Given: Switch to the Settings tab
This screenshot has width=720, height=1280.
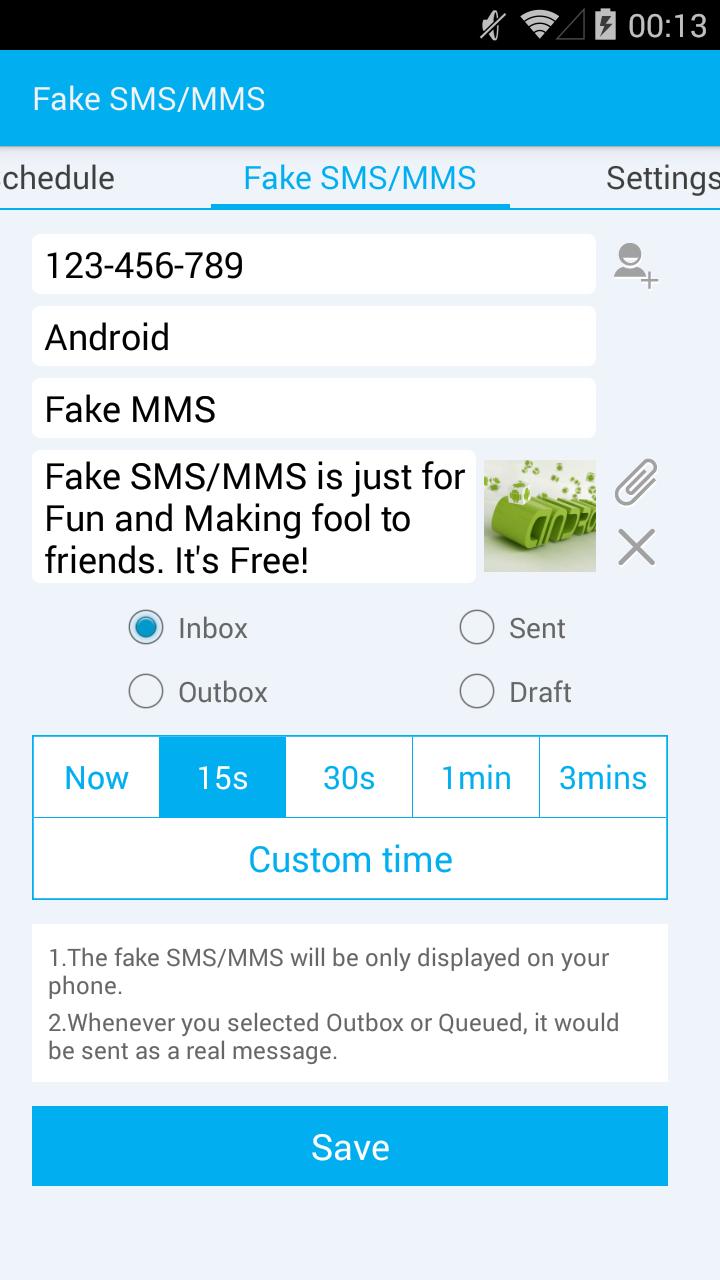Looking at the screenshot, I should 662,178.
